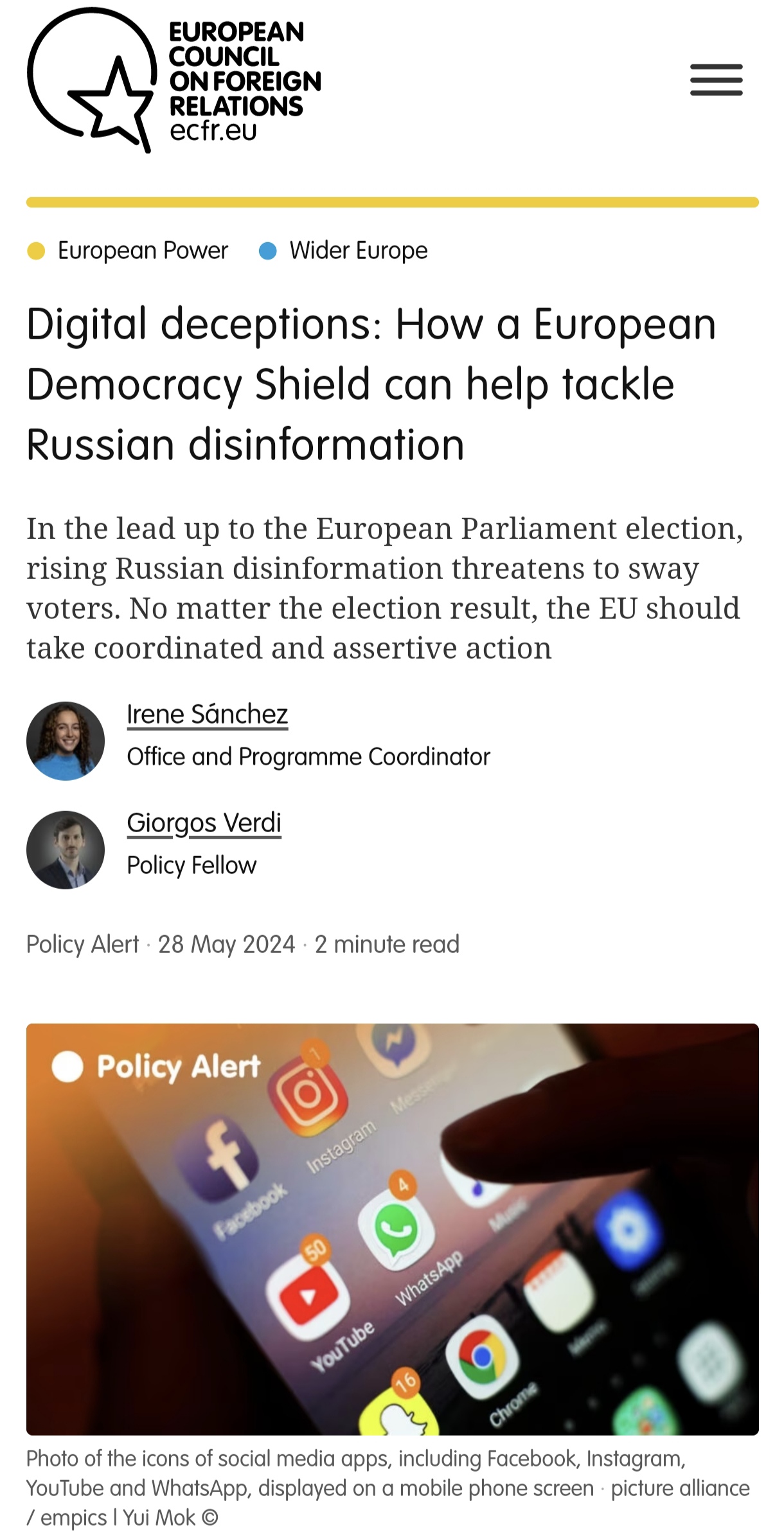Go to the ECFR homepage logo
The image size is (784, 1532).
pos(174,80)
